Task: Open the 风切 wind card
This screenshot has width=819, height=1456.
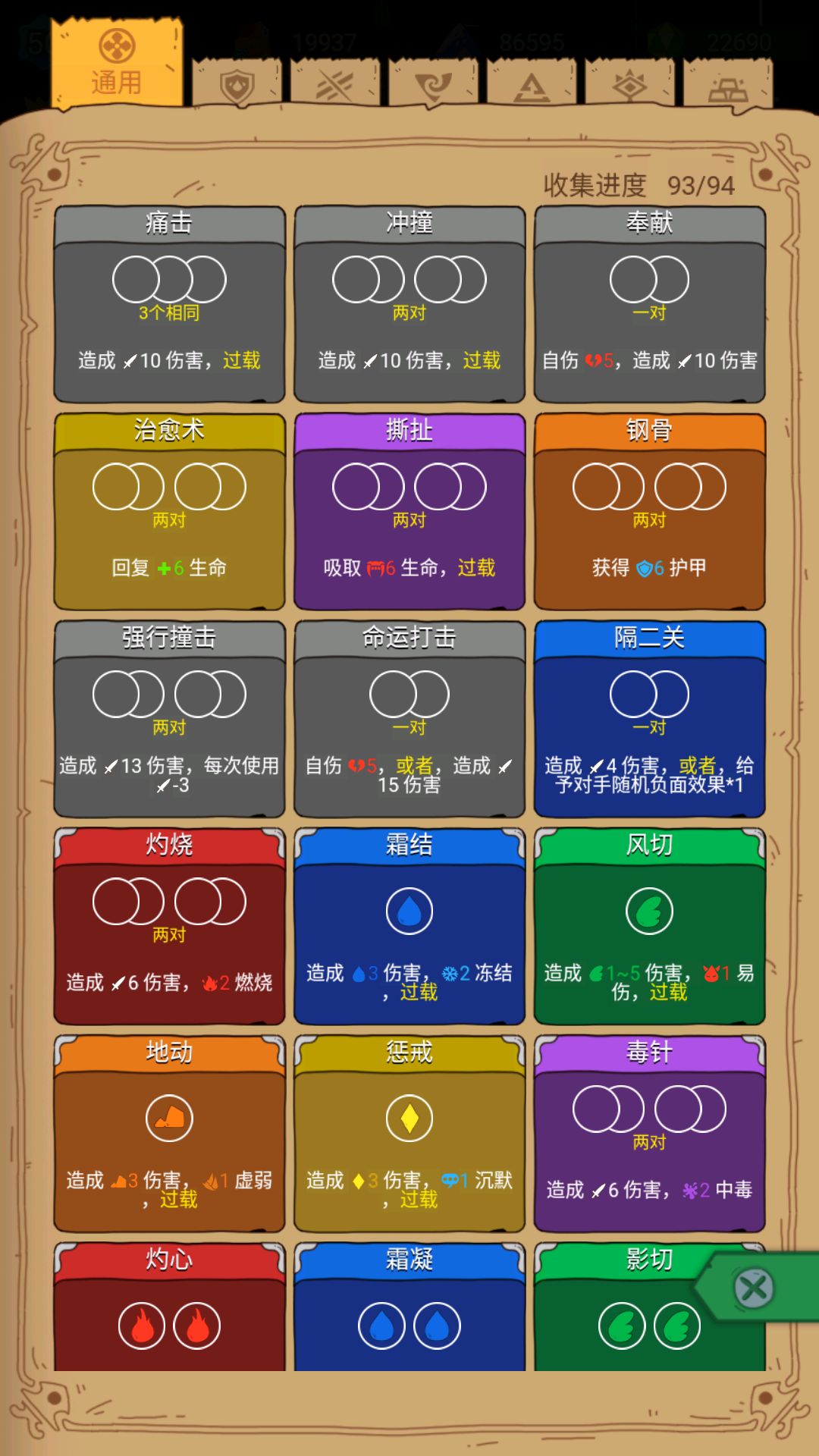Action: point(650,927)
